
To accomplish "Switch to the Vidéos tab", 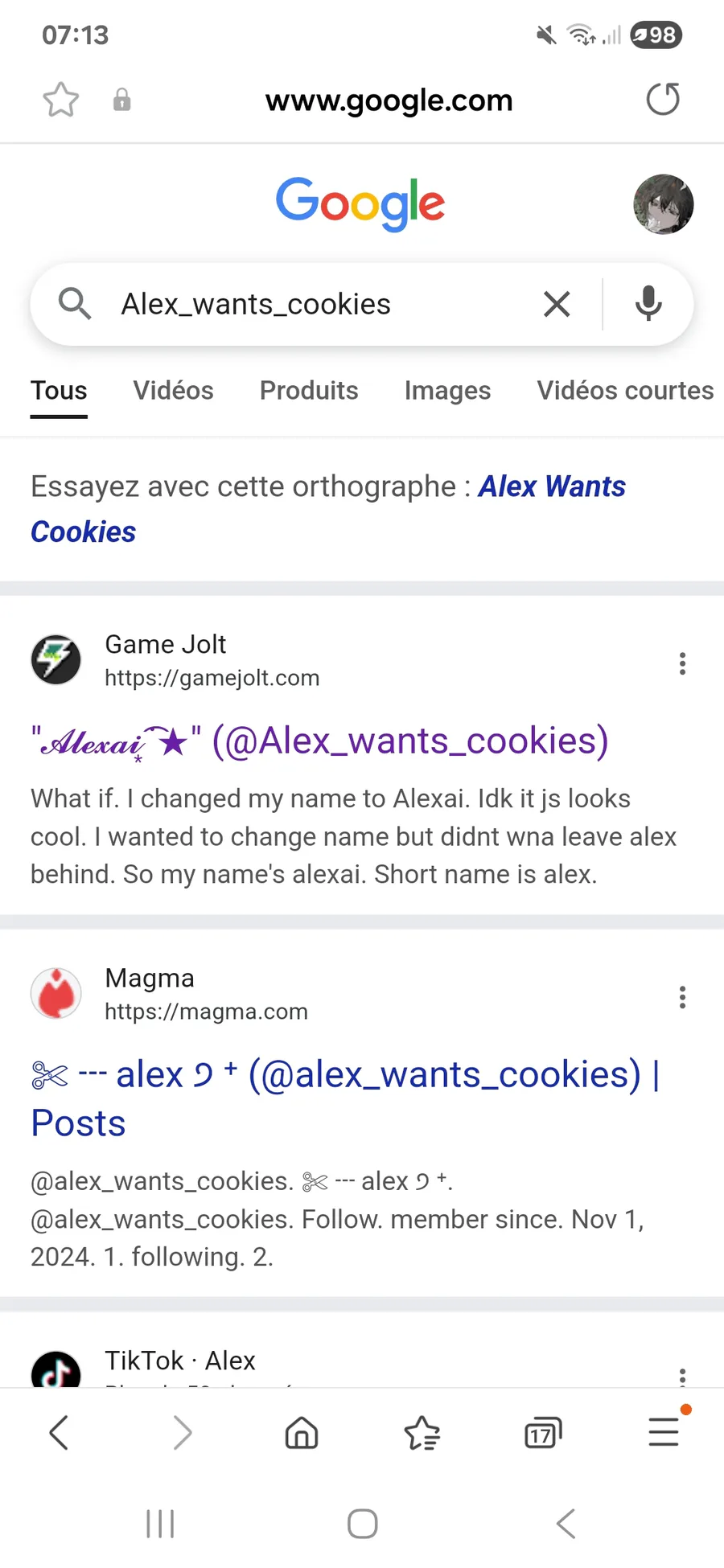I will 174,391.
